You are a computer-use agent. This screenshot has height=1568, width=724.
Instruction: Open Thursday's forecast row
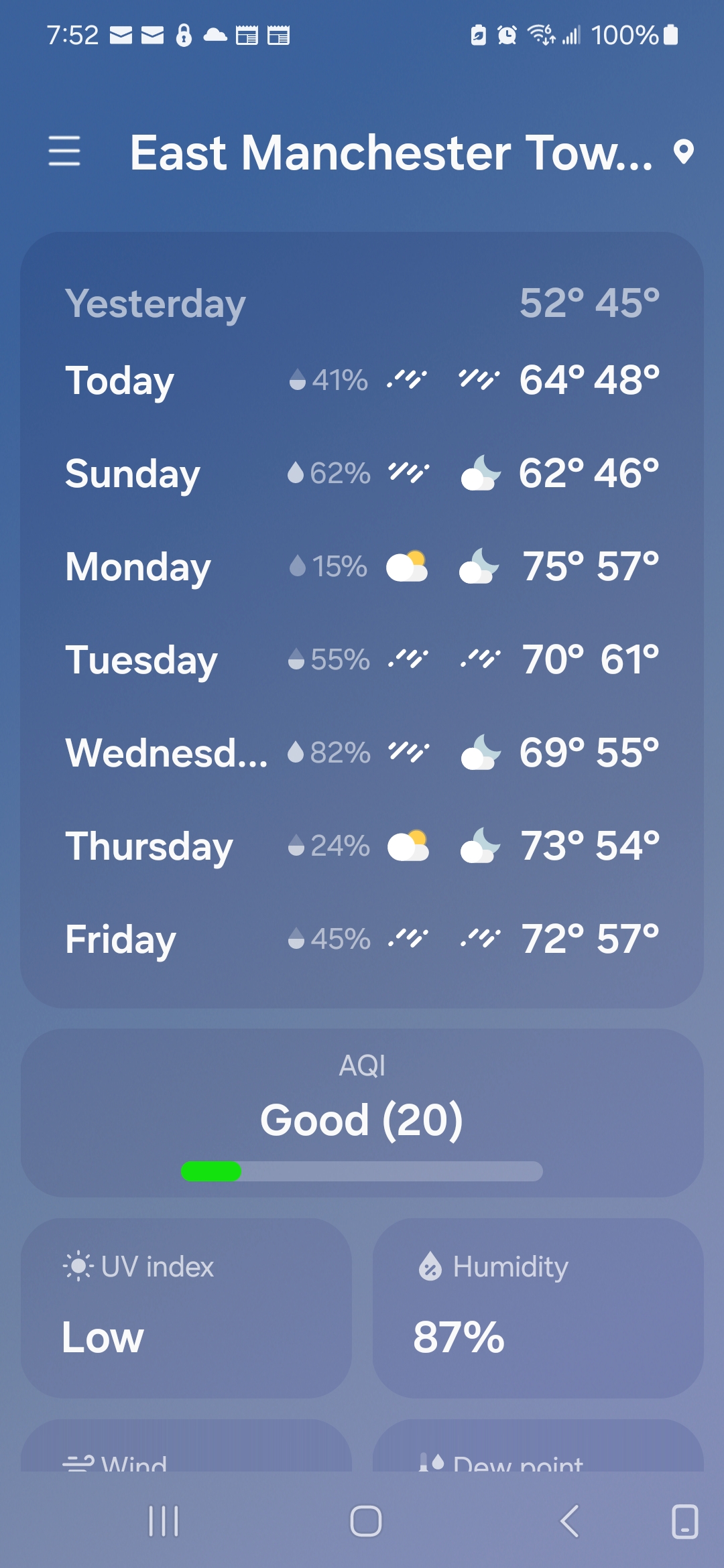tap(362, 846)
